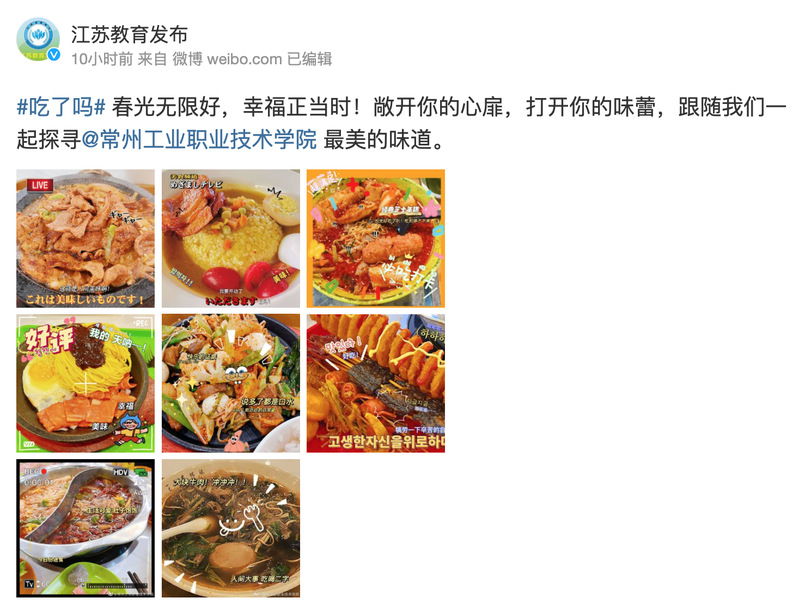The image size is (799, 610).
Task: Open the 好评 noodle plate photo
Action: pyautogui.click(x=86, y=383)
